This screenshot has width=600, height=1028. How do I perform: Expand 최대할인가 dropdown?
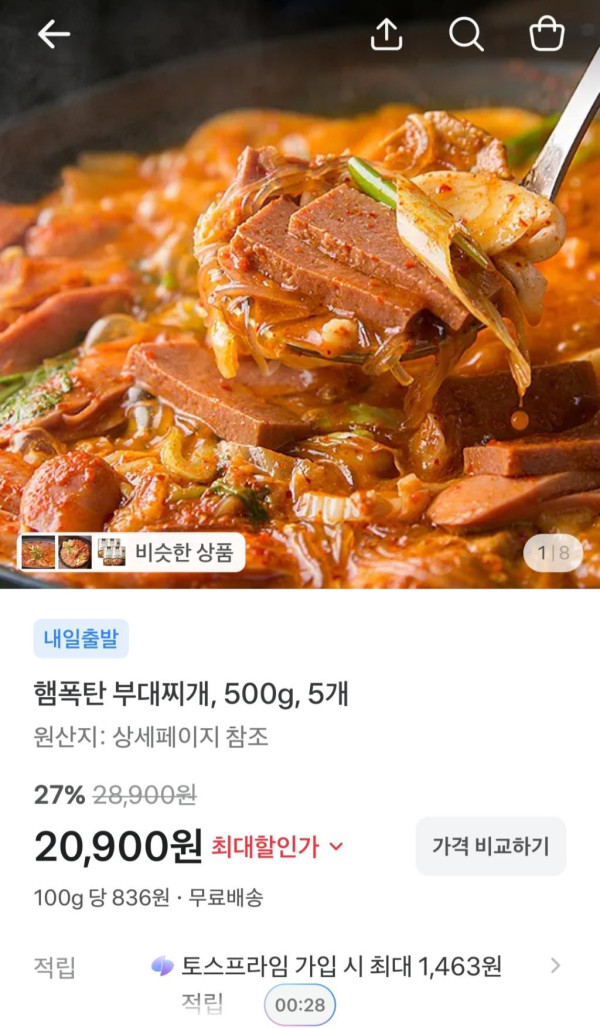click(277, 846)
